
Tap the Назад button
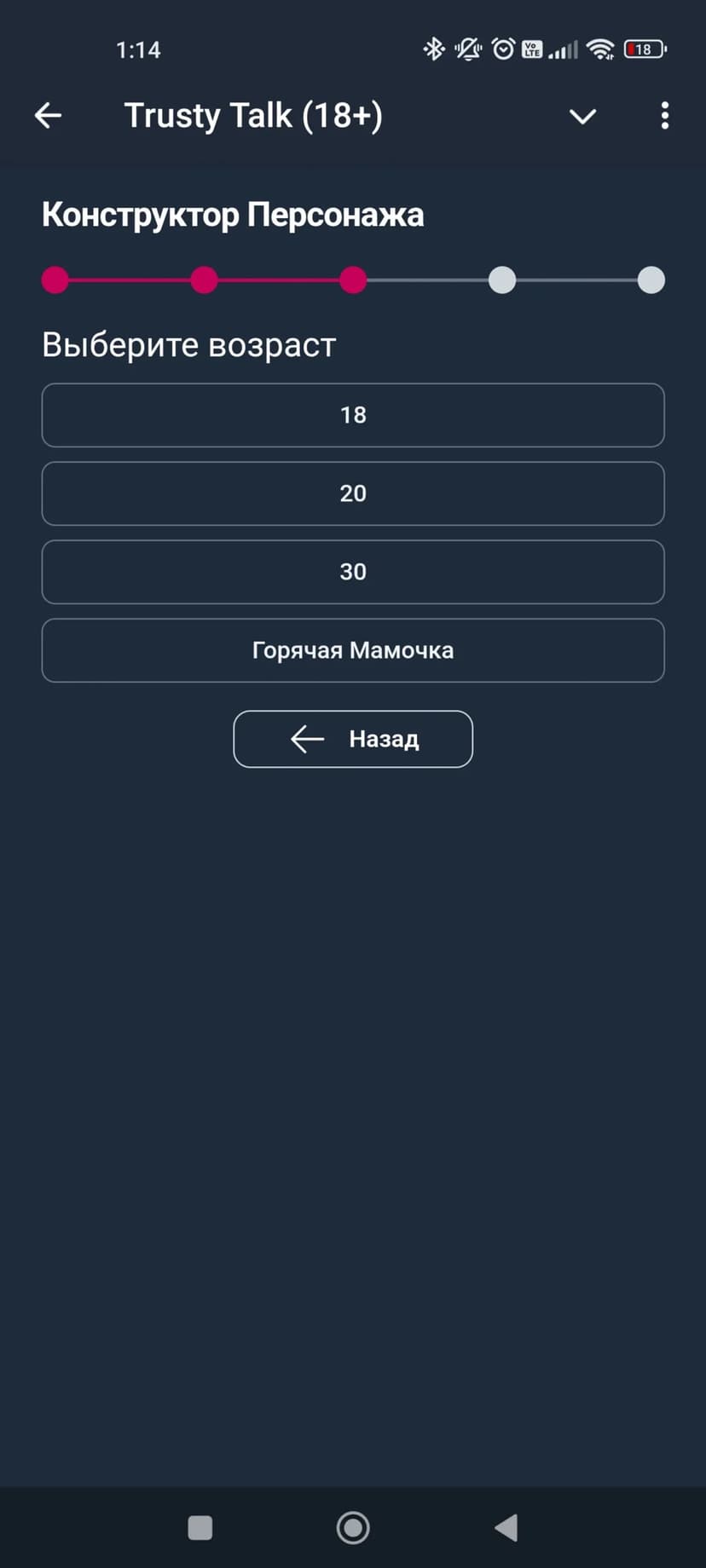[x=353, y=739]
